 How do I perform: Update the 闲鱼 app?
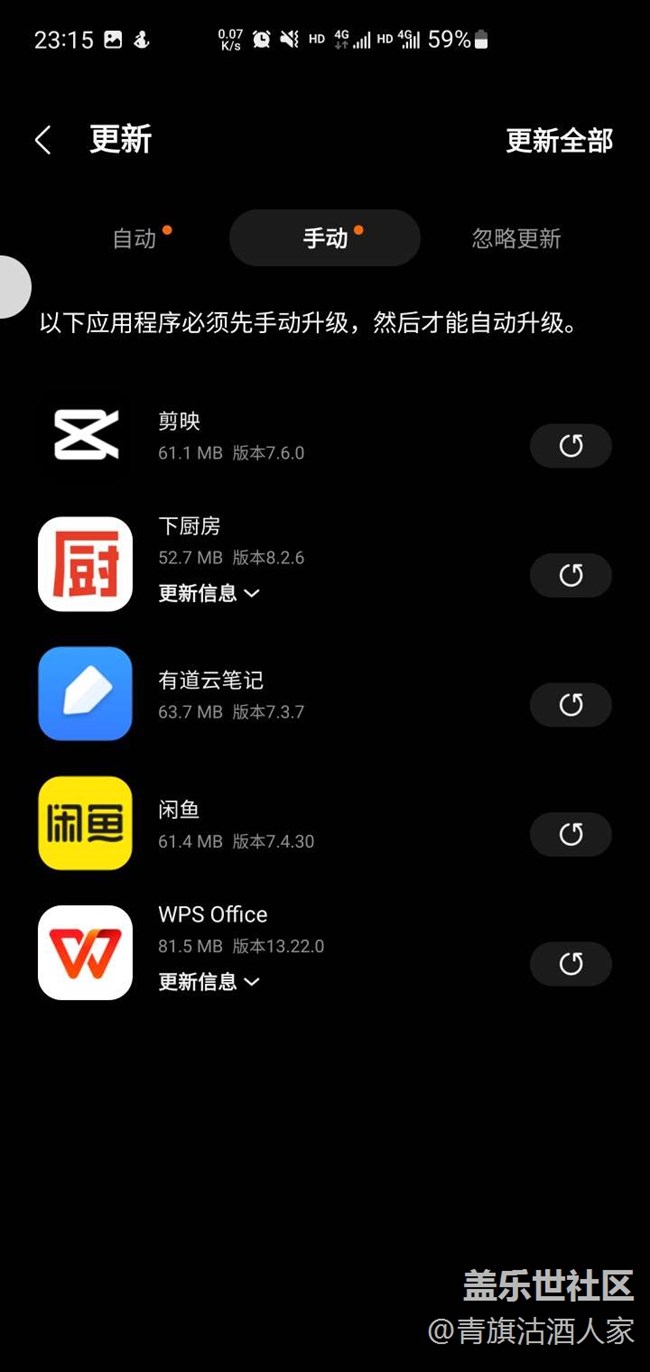(571, 834)
